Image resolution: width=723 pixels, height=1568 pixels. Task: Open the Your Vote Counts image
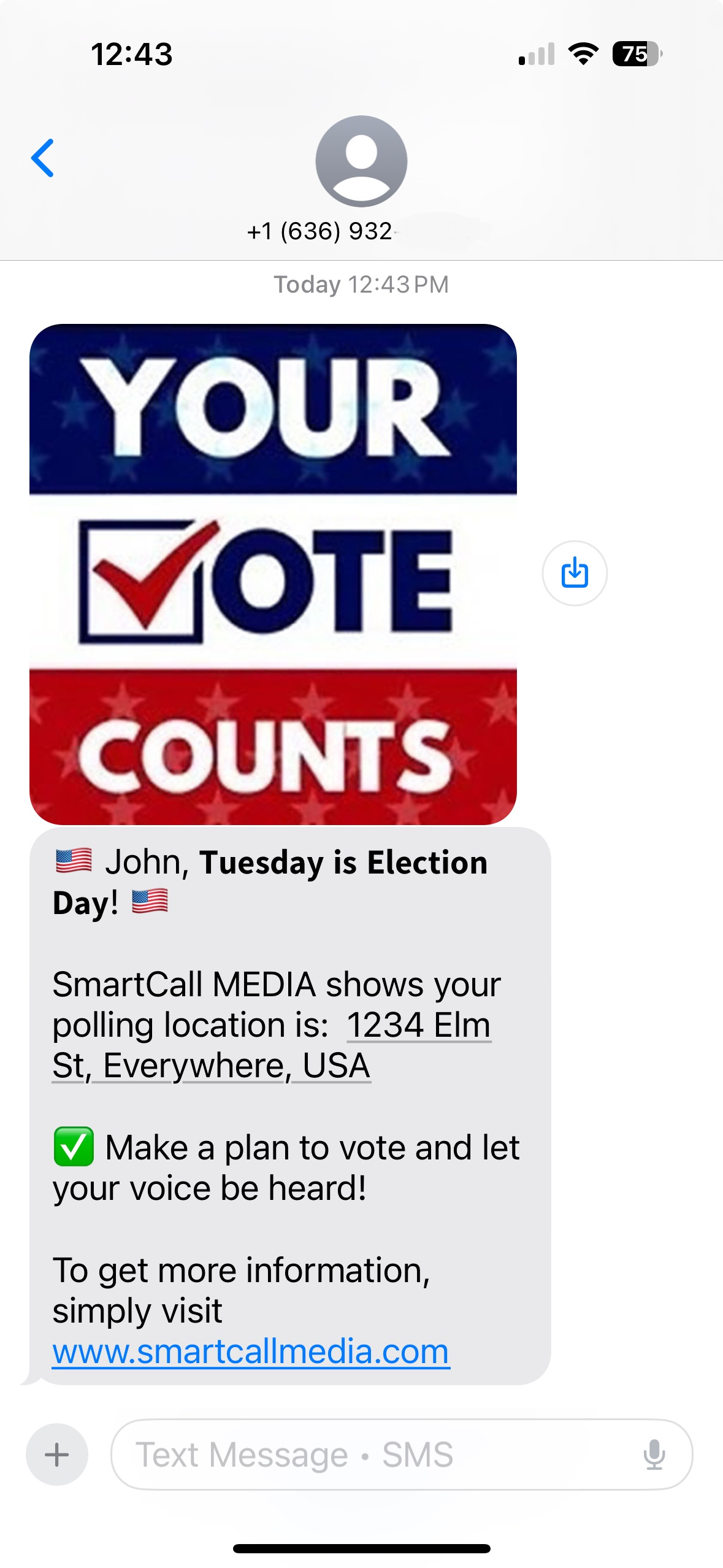coord(273,574)
